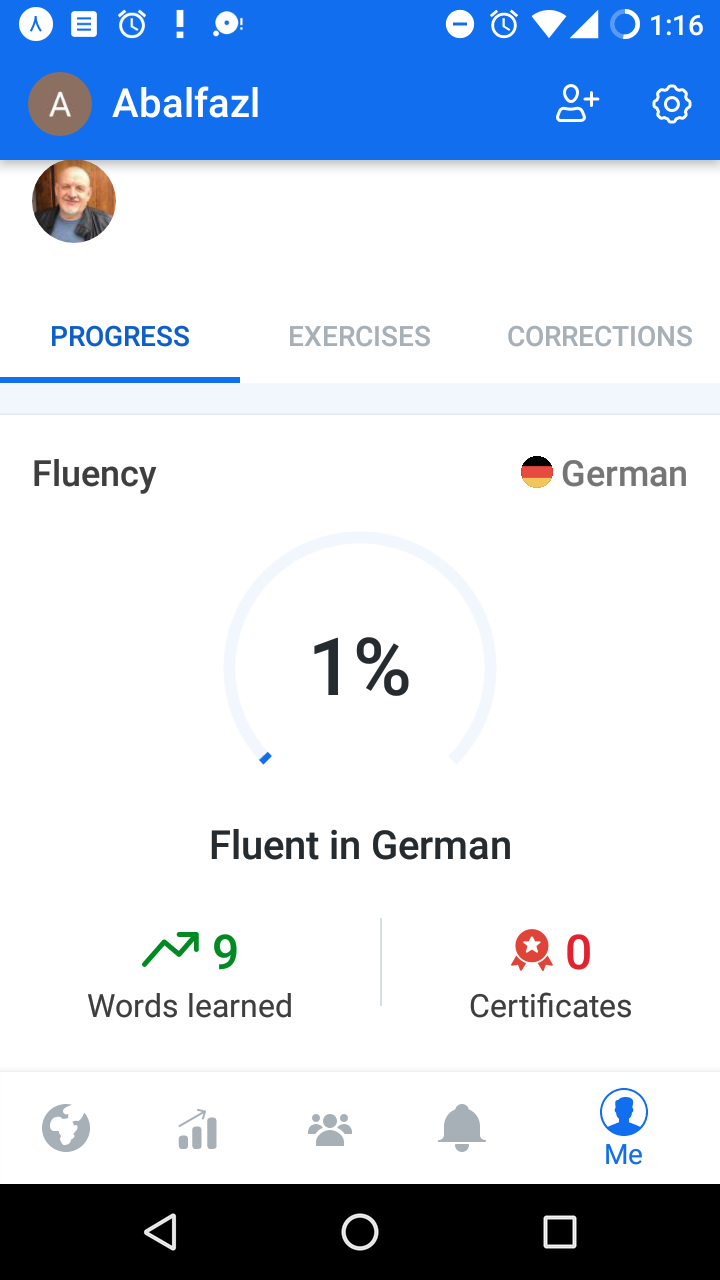Switch to the Exercises tab

[x=360, y=336]
